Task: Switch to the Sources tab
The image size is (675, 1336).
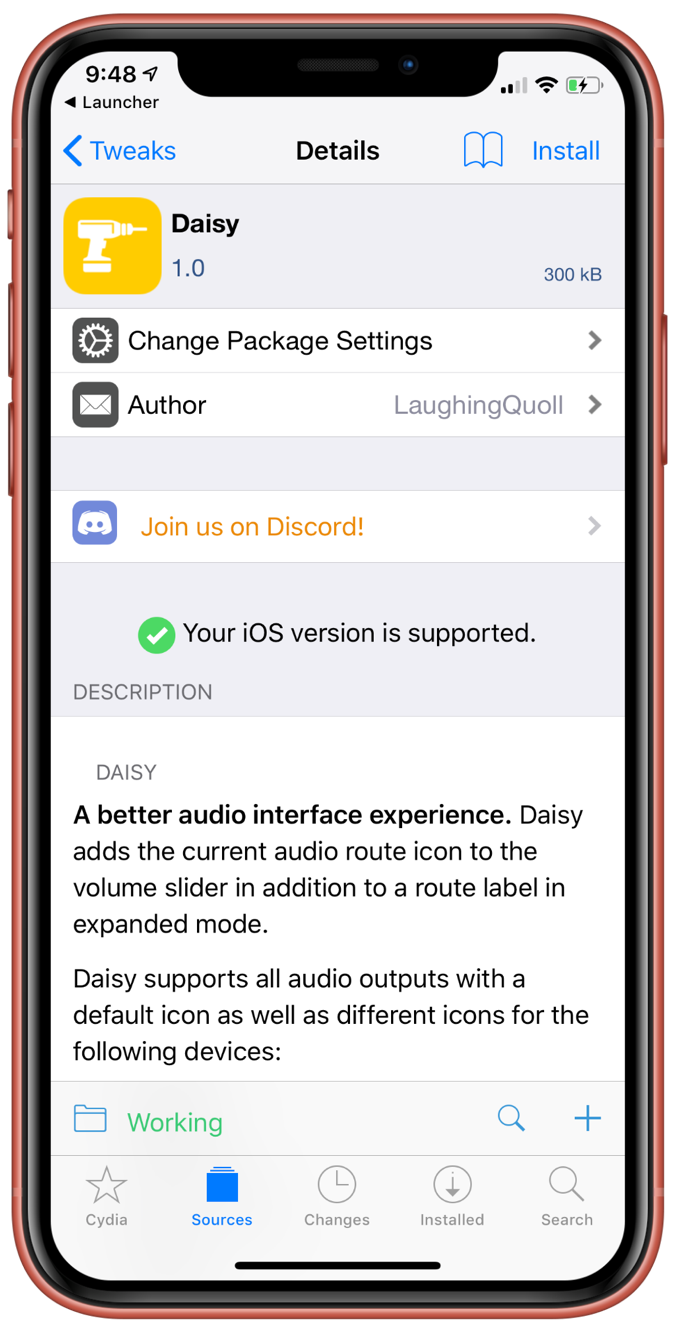Action: point(222,1197)
